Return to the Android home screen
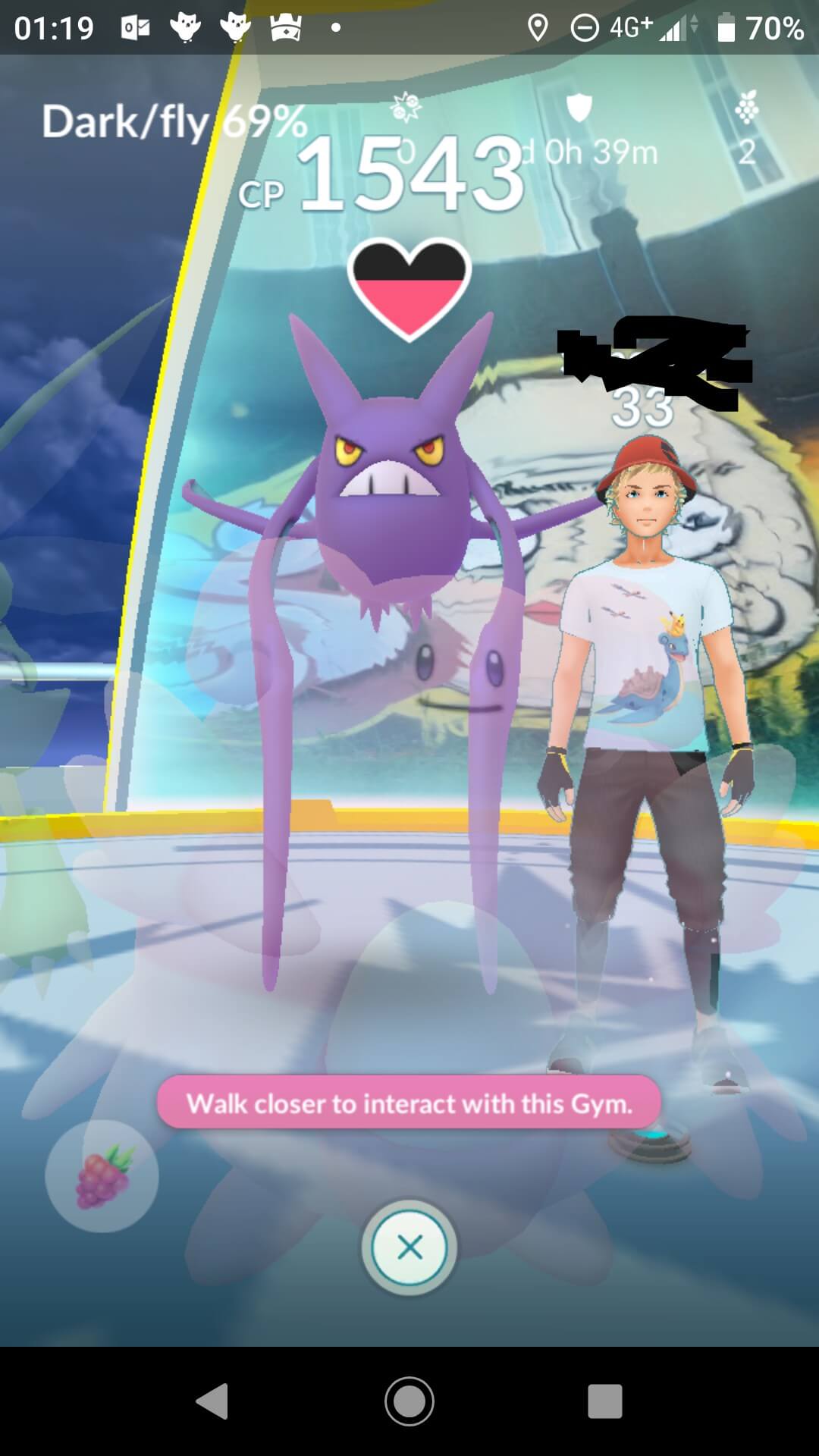Image resolution: width=819 pixels, height=1456 pixels. 409,1401
